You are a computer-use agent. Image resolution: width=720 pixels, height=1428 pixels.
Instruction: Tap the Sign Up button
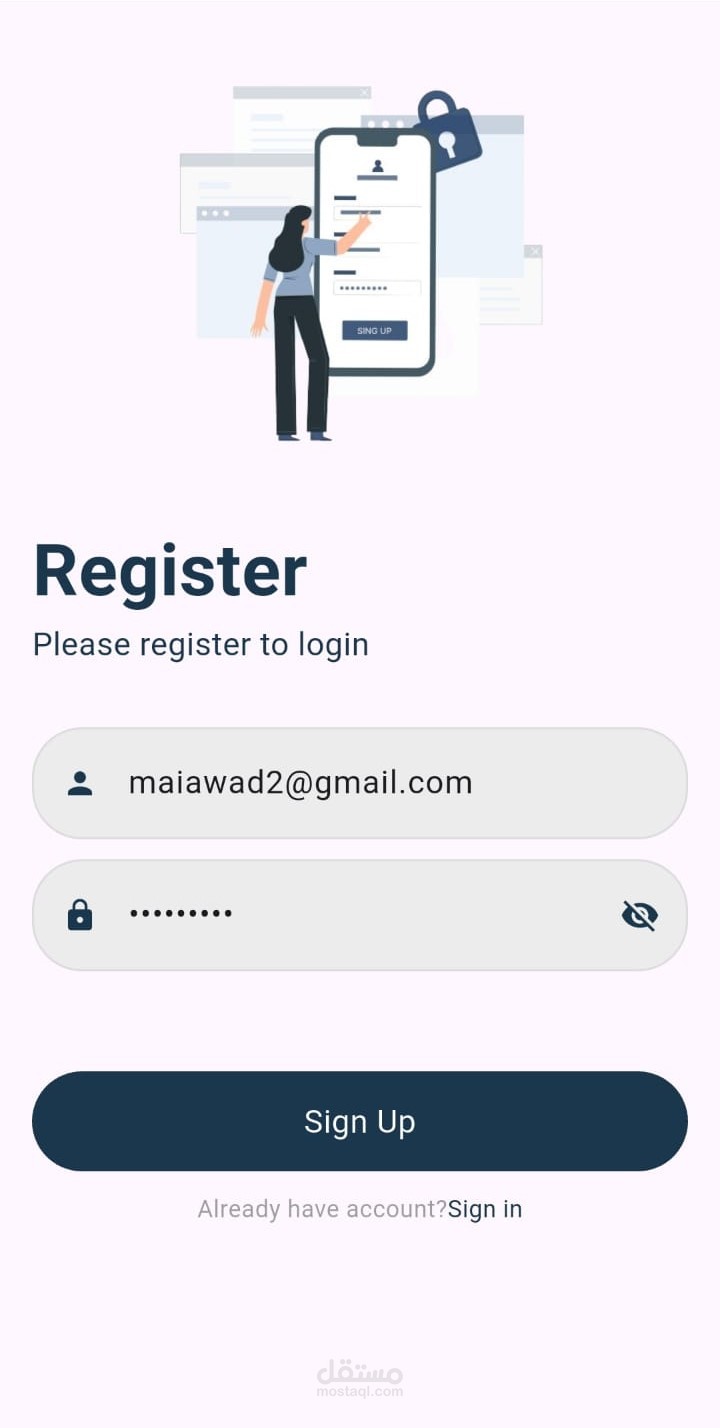click(x=360, y=1121)
